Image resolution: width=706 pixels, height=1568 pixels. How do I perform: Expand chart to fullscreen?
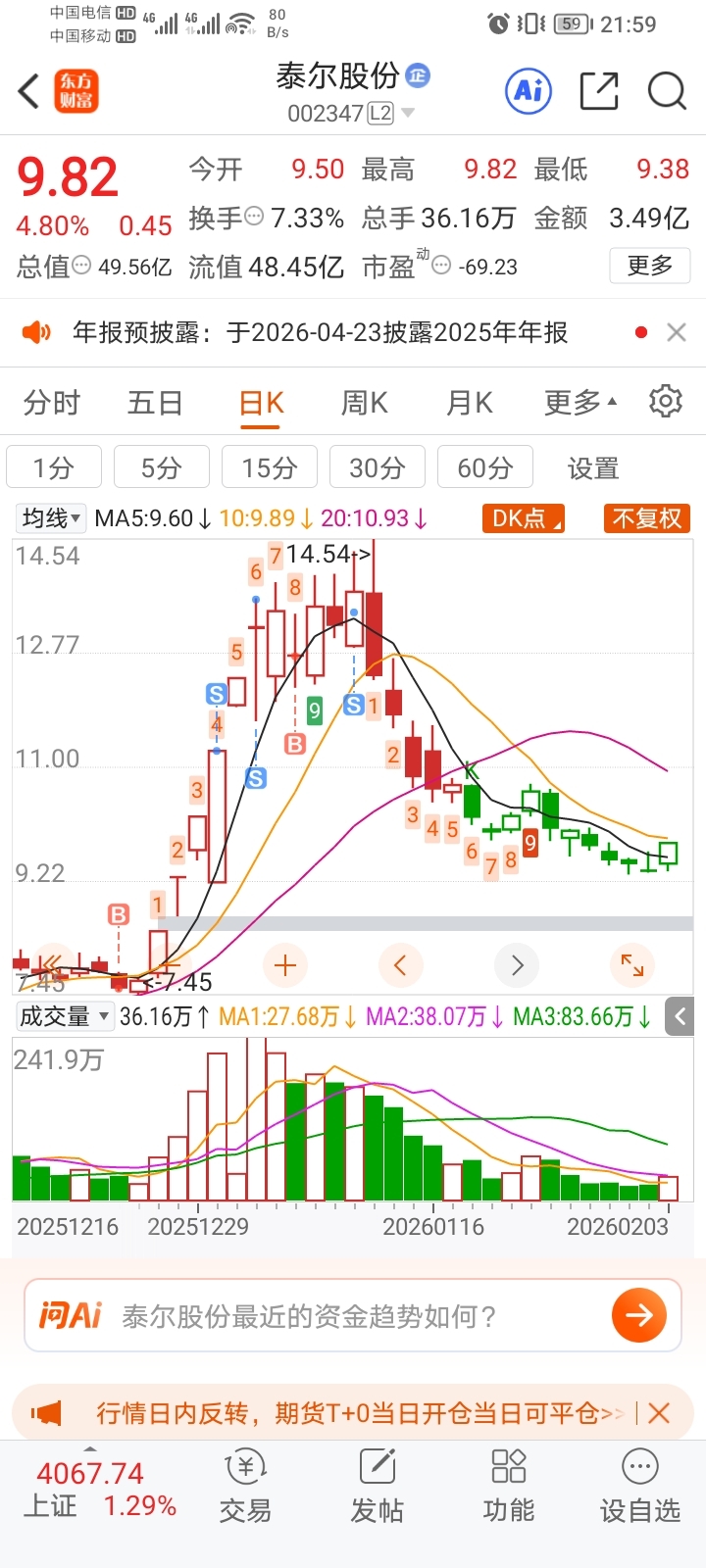pyautogui.click(x=632, y=965)
